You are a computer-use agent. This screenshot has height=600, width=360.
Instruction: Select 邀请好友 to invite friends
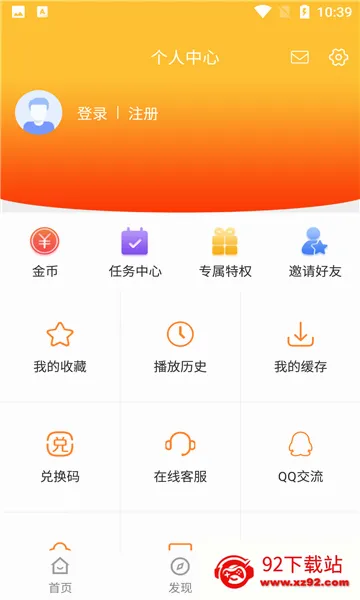coord(314,253)
